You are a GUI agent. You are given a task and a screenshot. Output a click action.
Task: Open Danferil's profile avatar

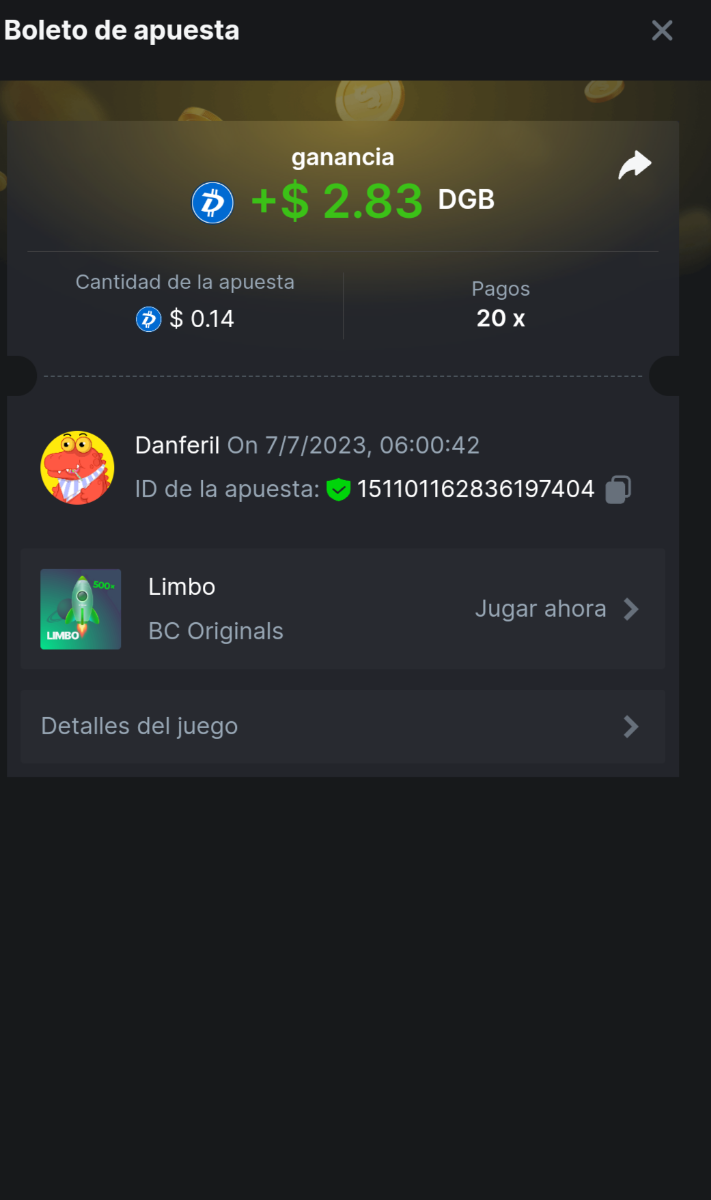[x=77, y=468]
